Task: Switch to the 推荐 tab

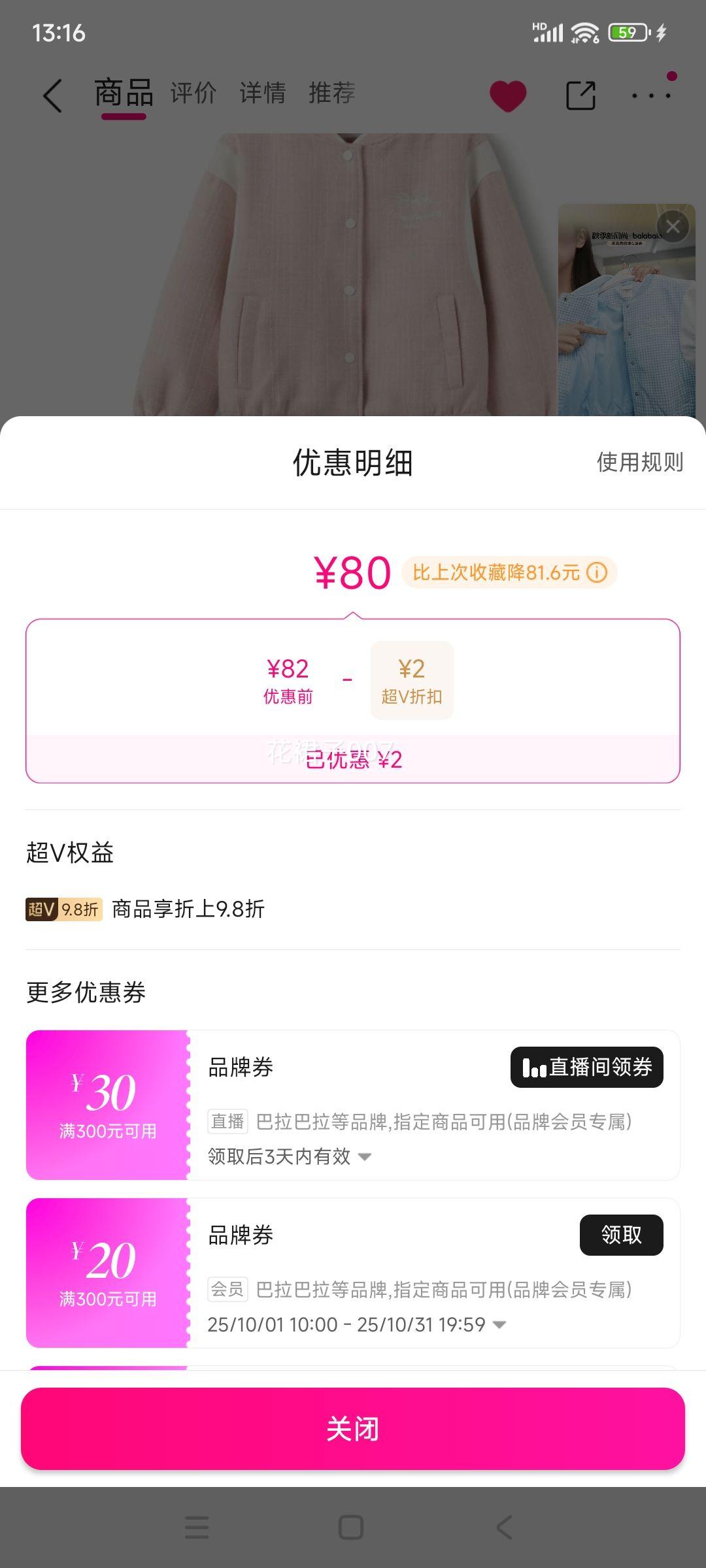Action: [331, 93]
